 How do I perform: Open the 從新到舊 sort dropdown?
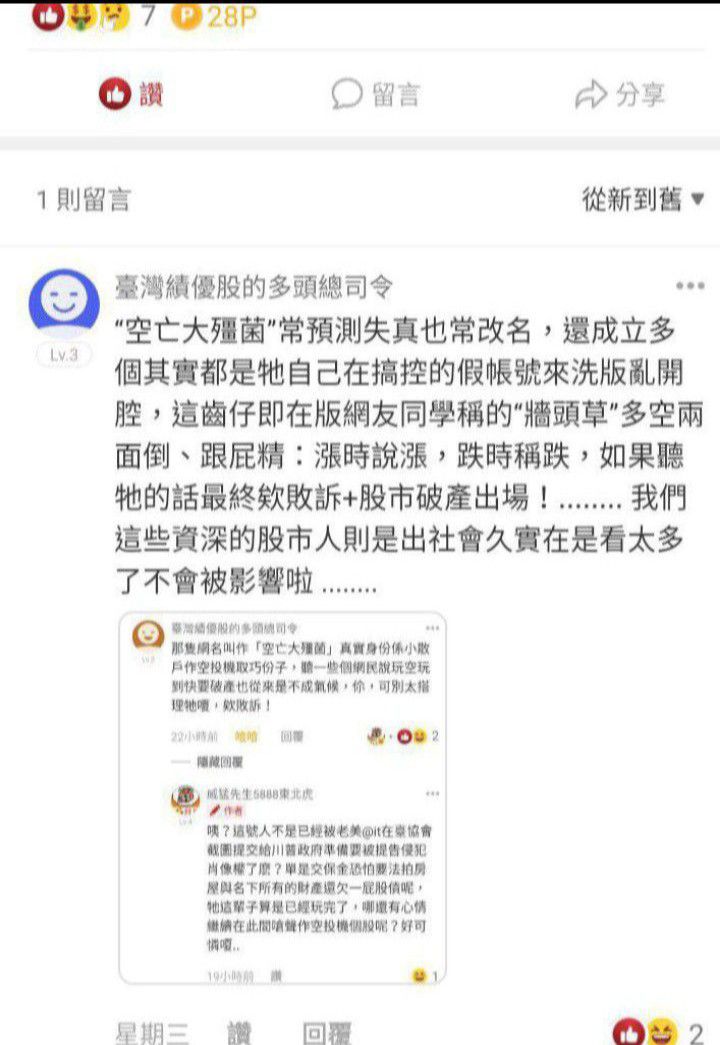pyautogui.click(x=643, y=199)
